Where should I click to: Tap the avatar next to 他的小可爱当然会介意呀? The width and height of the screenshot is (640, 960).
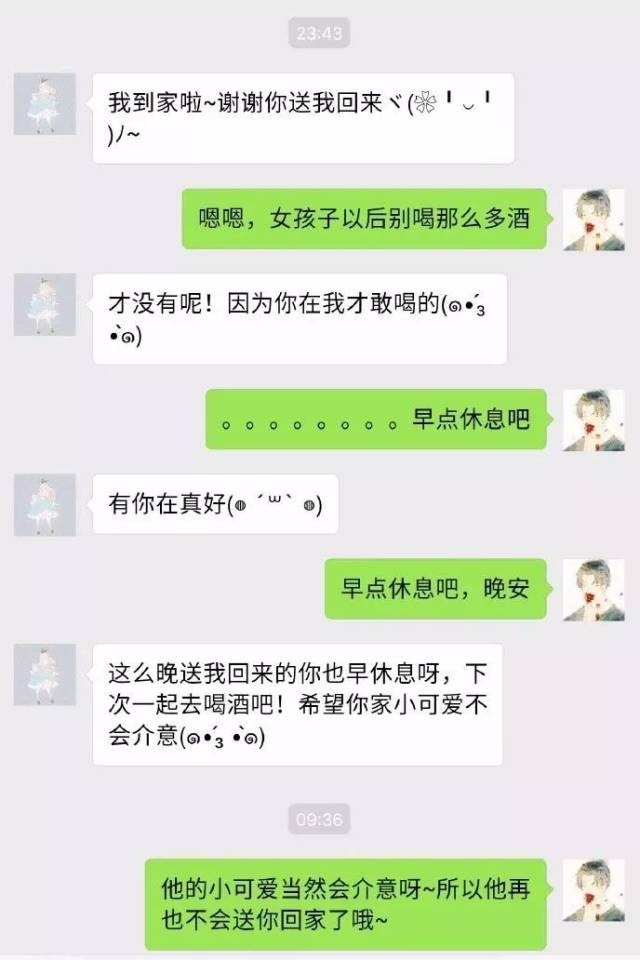(x=594, y=889)
